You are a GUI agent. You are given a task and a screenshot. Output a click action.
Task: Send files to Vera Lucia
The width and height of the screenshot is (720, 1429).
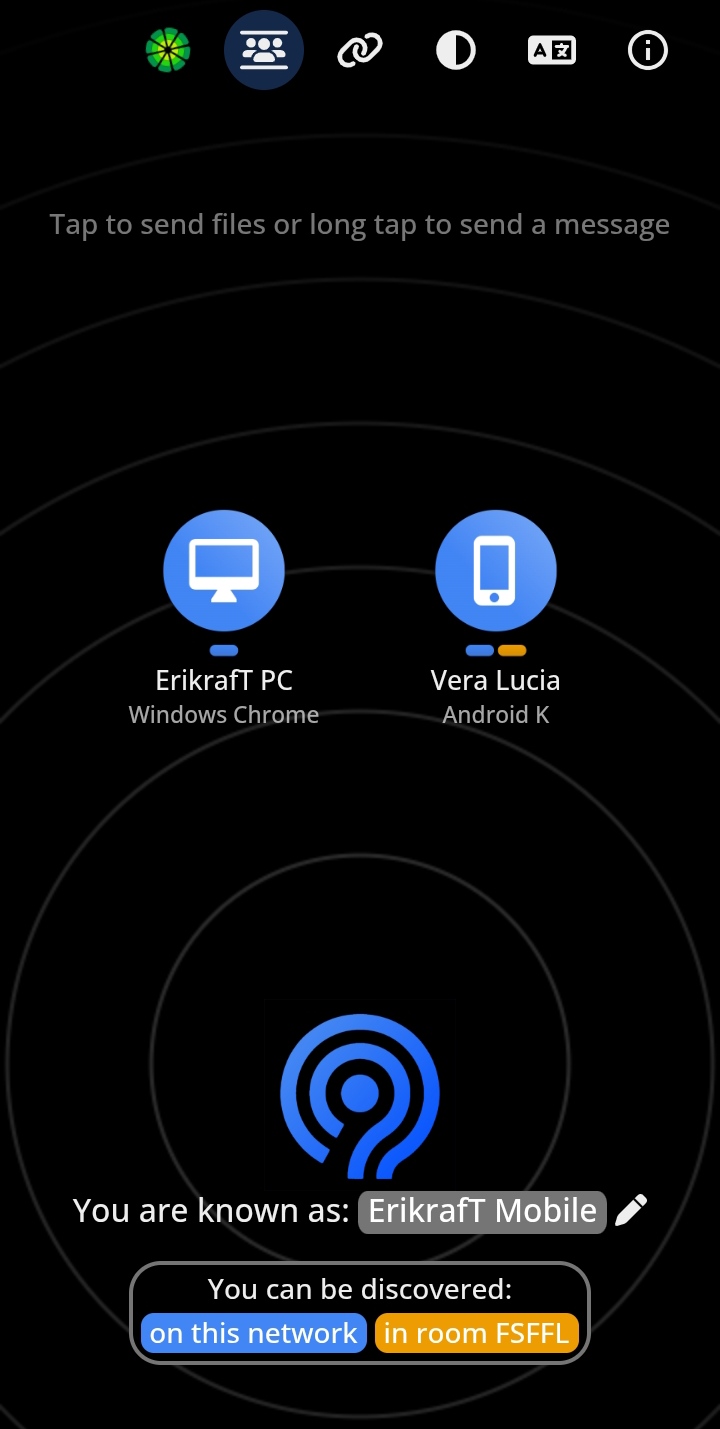point(496,571)
